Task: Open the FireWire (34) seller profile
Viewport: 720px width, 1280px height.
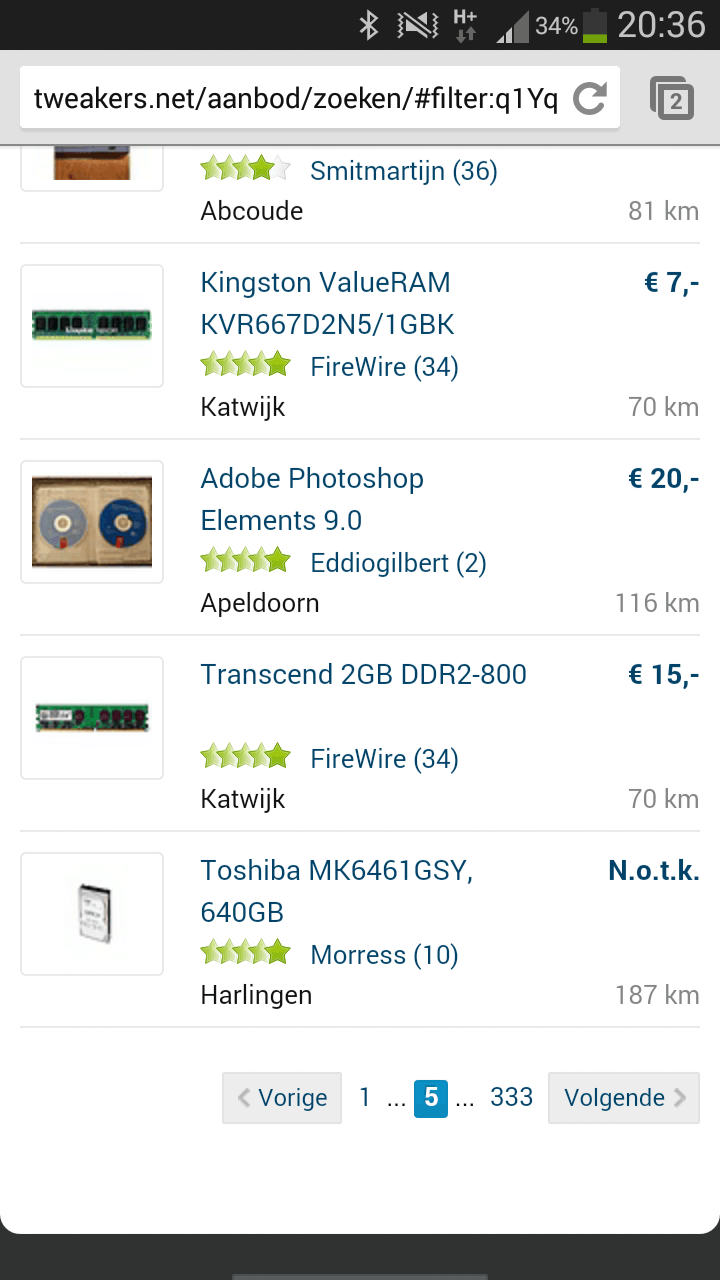Action: point(384,366)
